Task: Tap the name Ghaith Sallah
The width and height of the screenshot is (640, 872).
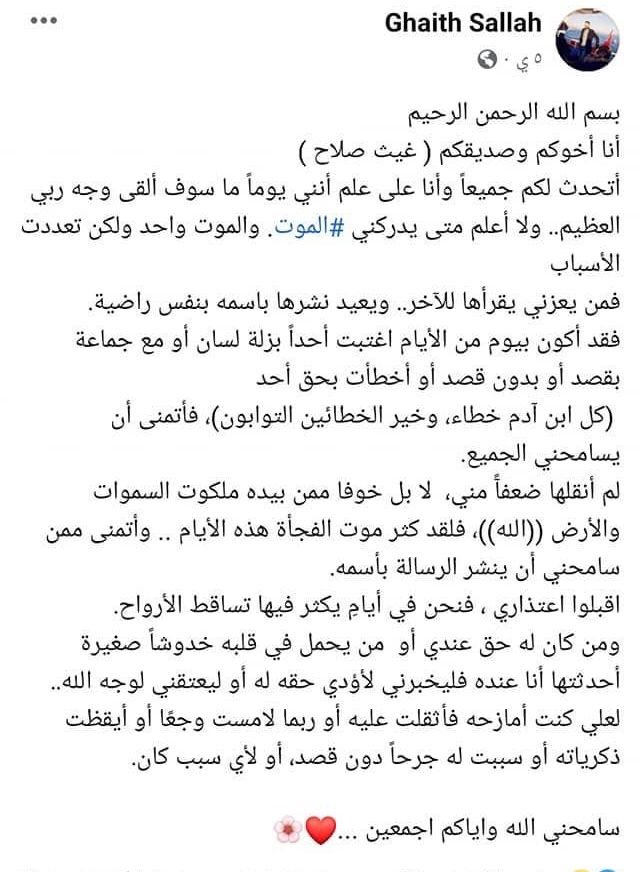Action: [x=463, y=23]
